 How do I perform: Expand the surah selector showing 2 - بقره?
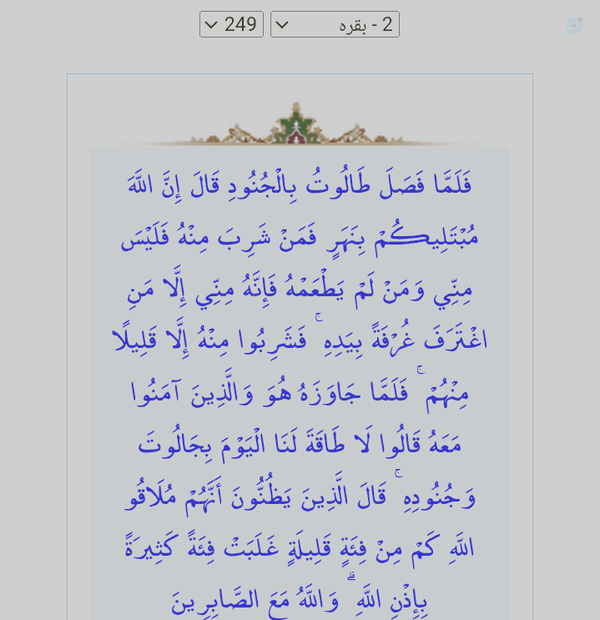(335, 25)
